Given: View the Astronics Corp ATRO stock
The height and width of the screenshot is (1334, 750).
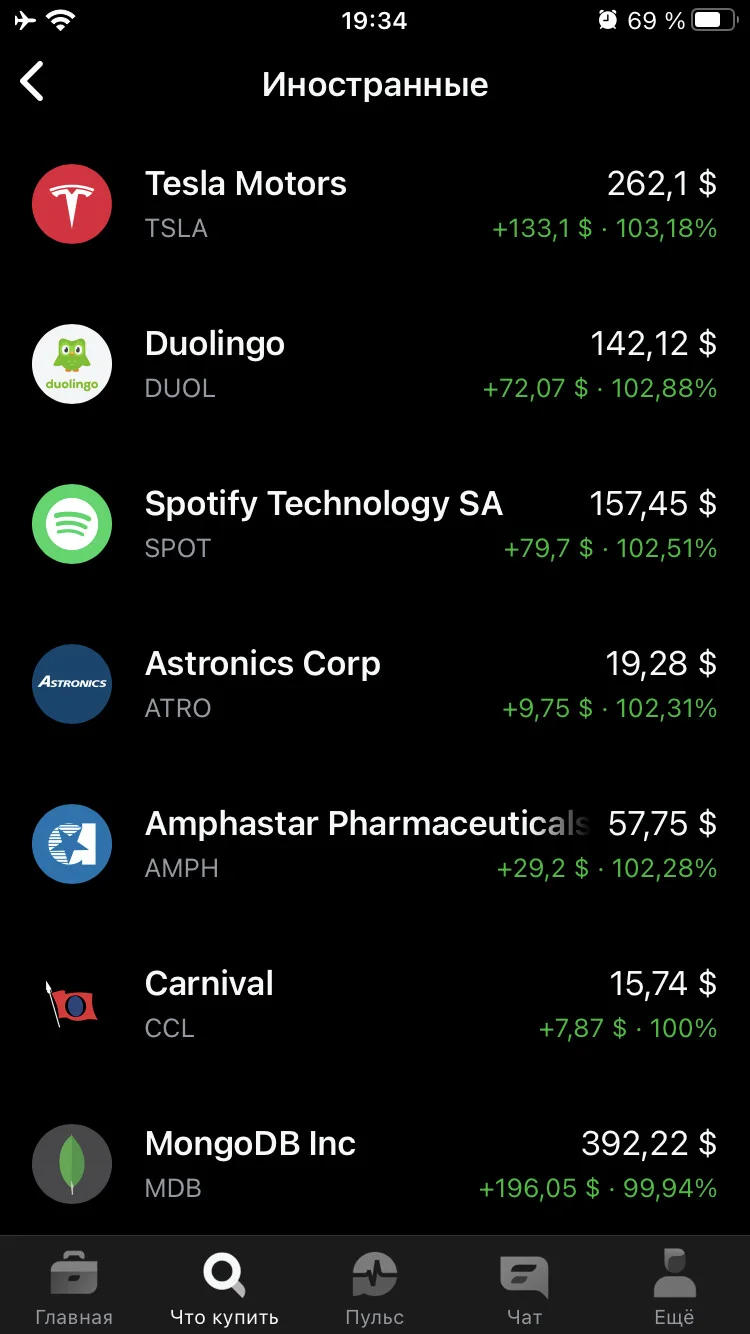Looking at the screenshot, I should [x=375, y=684].
